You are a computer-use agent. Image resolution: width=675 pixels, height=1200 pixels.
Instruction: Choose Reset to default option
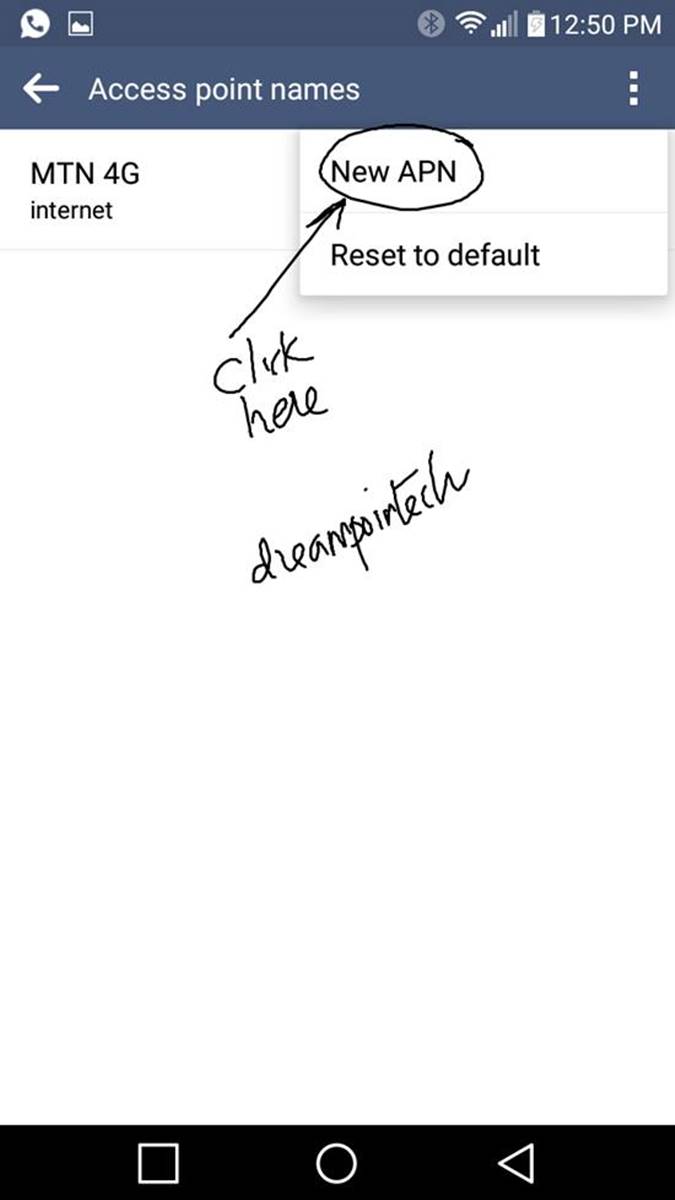point(435,255)
